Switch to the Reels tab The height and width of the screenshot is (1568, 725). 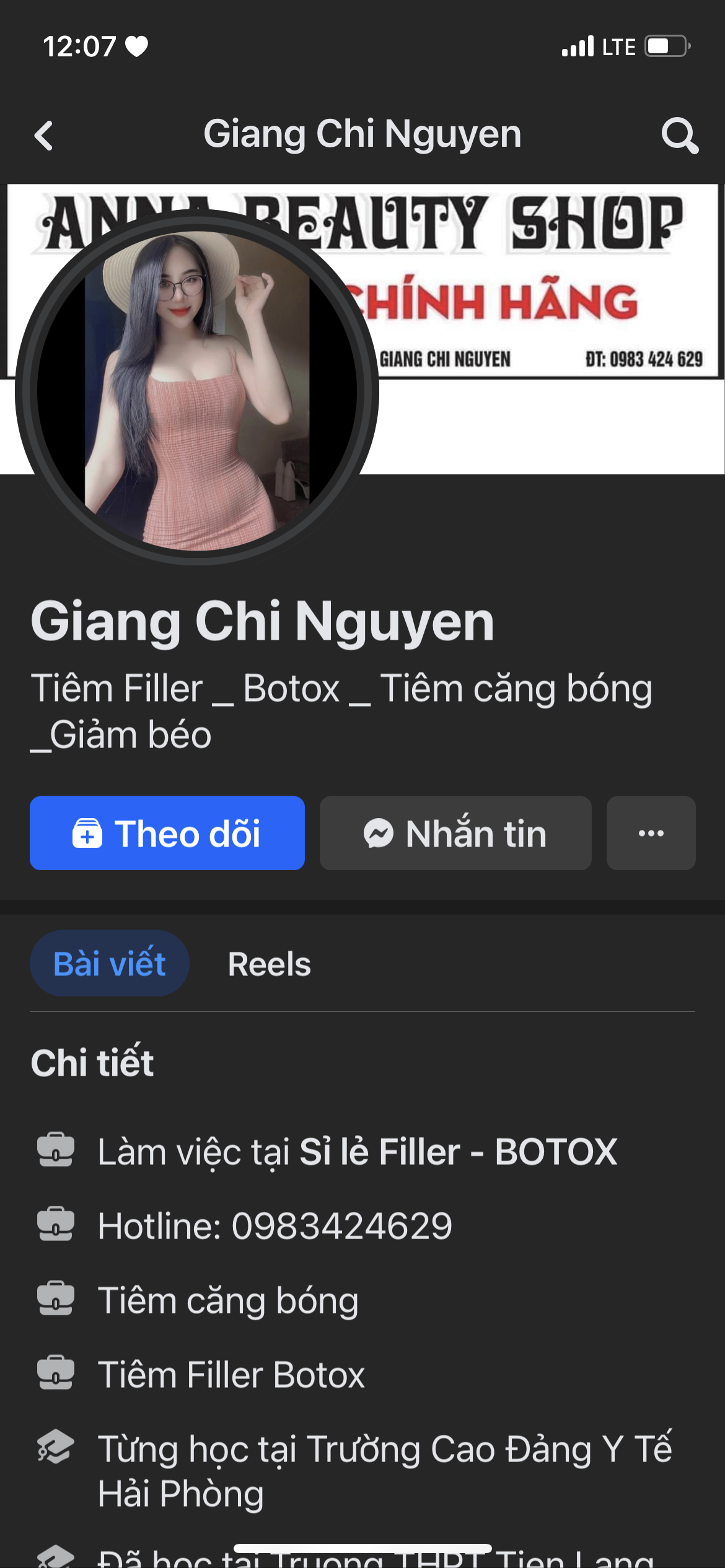click(269, 964)
